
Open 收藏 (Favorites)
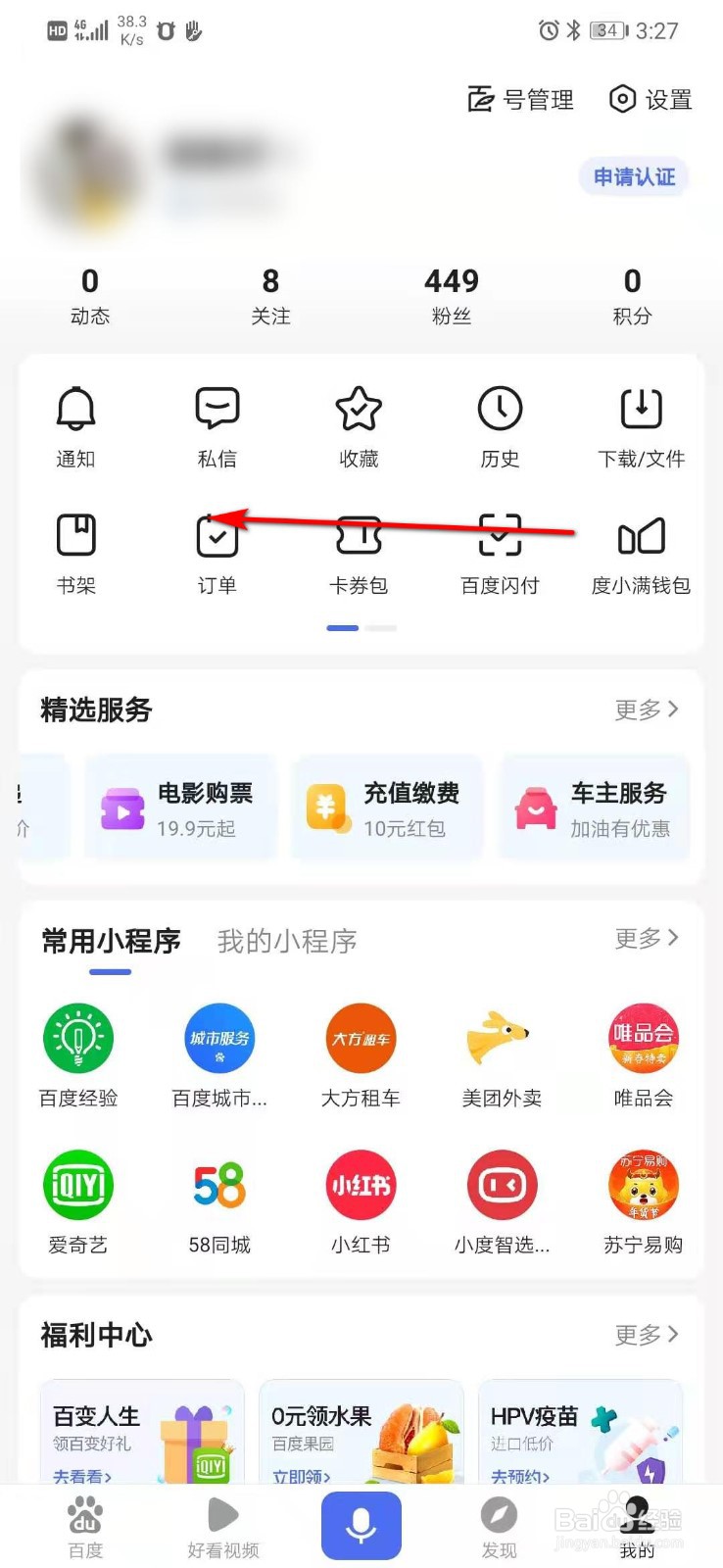tap(359, 421)
